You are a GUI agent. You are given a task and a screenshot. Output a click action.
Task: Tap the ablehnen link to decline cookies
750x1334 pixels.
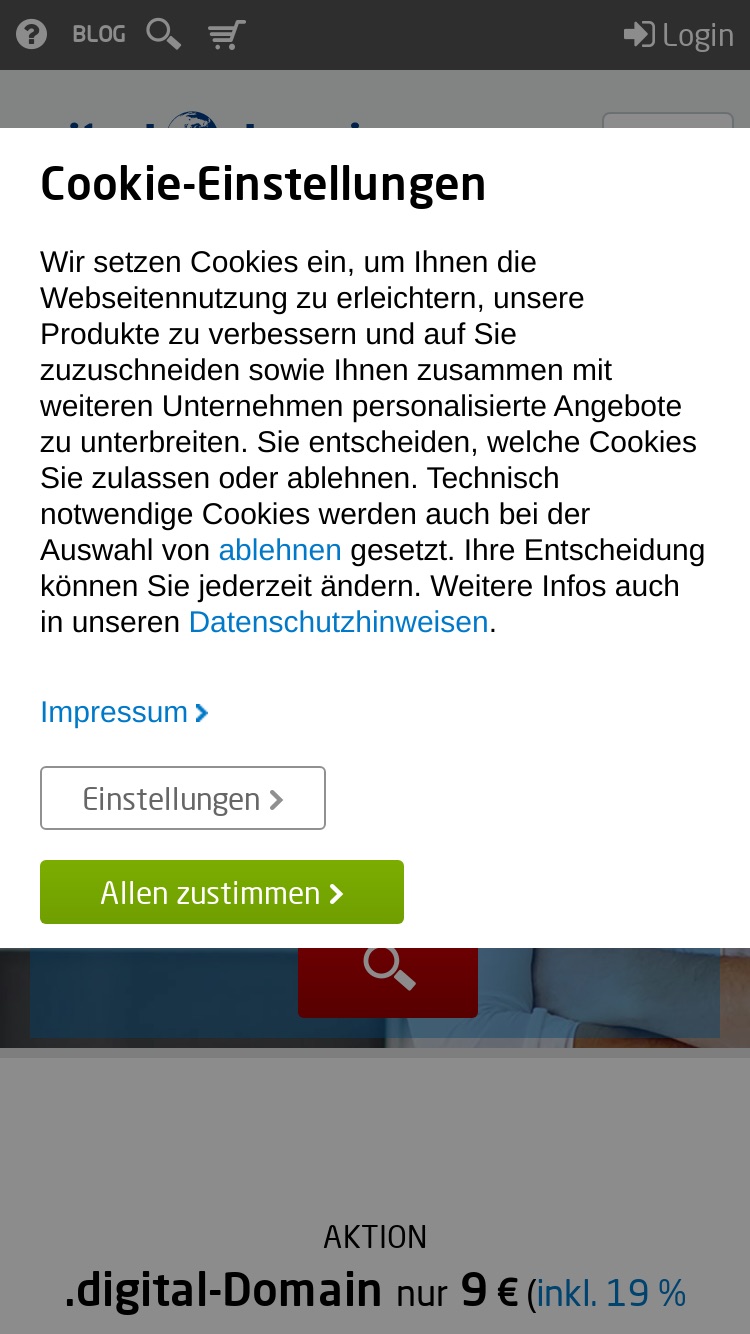280,550
